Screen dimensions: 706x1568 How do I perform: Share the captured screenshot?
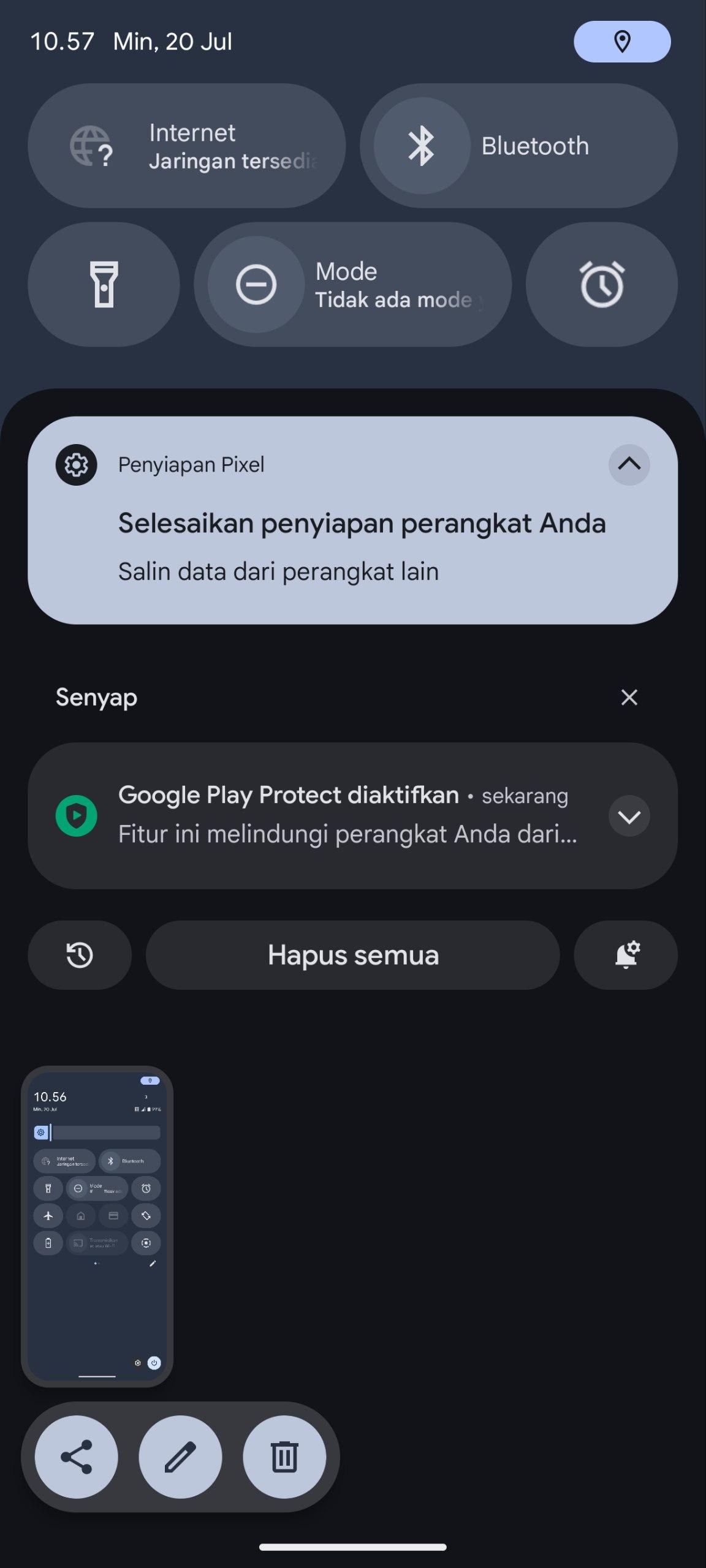tap(76, 1457)
